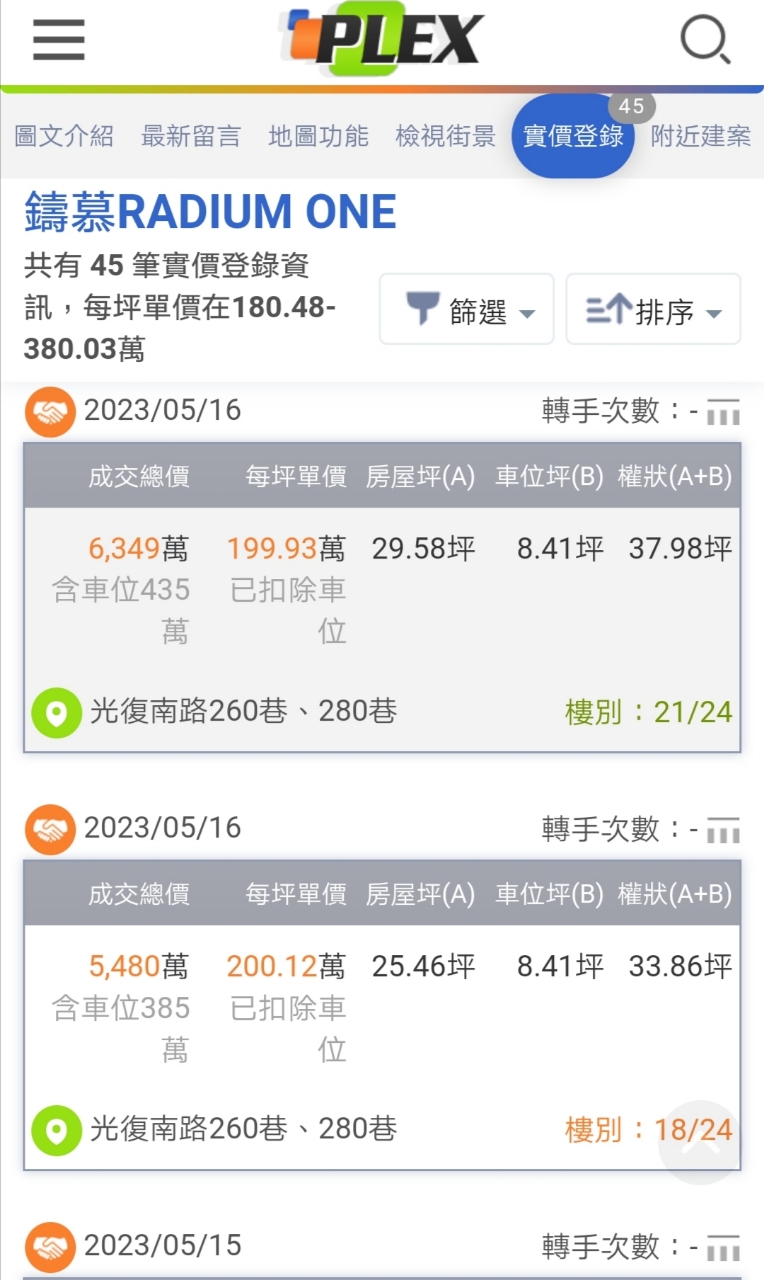The image size is (764, 1280).
Task: Open the 地圖功能 tab
Action: 318,136
